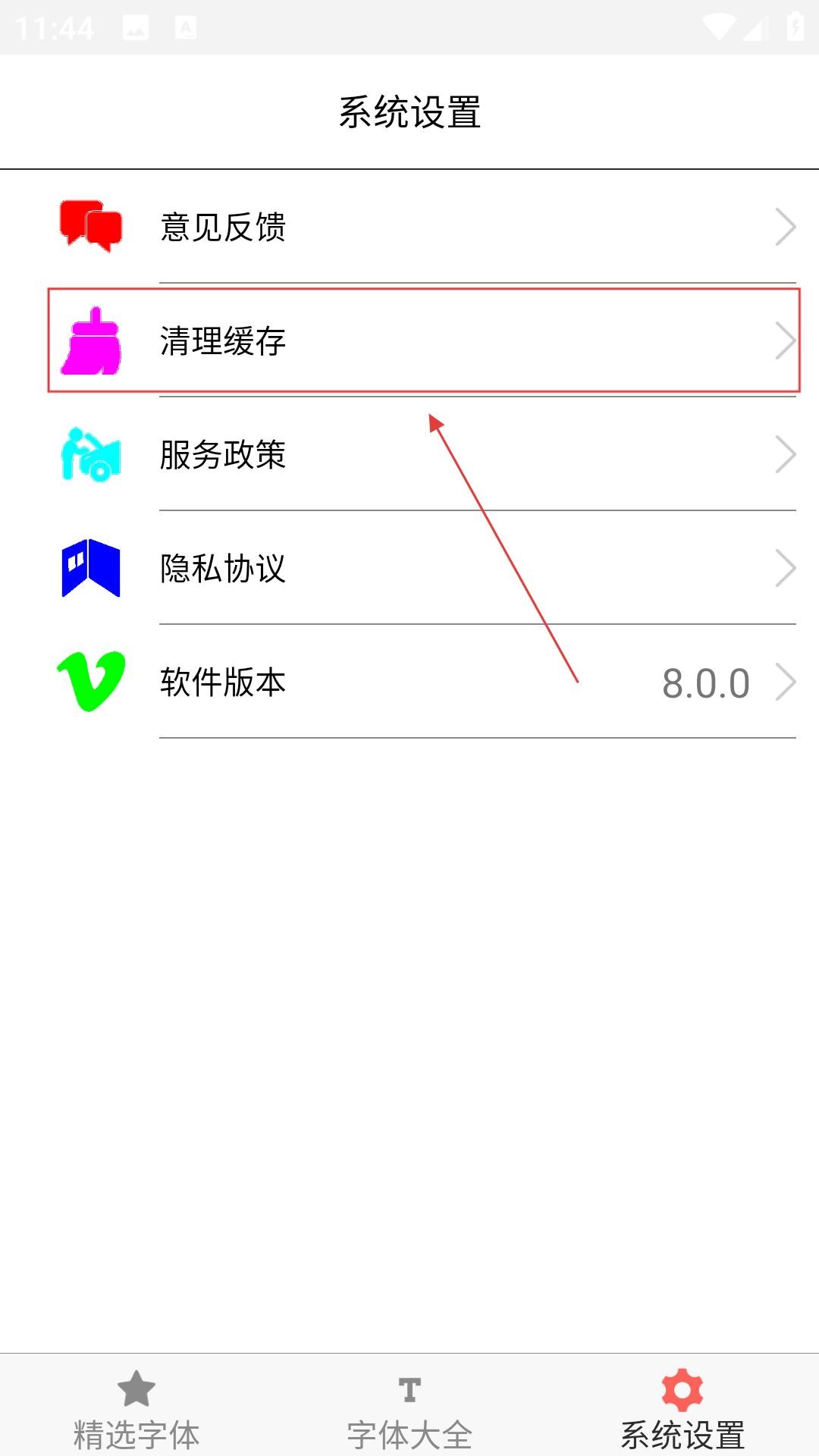Tap the 系统设置 bottom tab

coord(682,1409)
